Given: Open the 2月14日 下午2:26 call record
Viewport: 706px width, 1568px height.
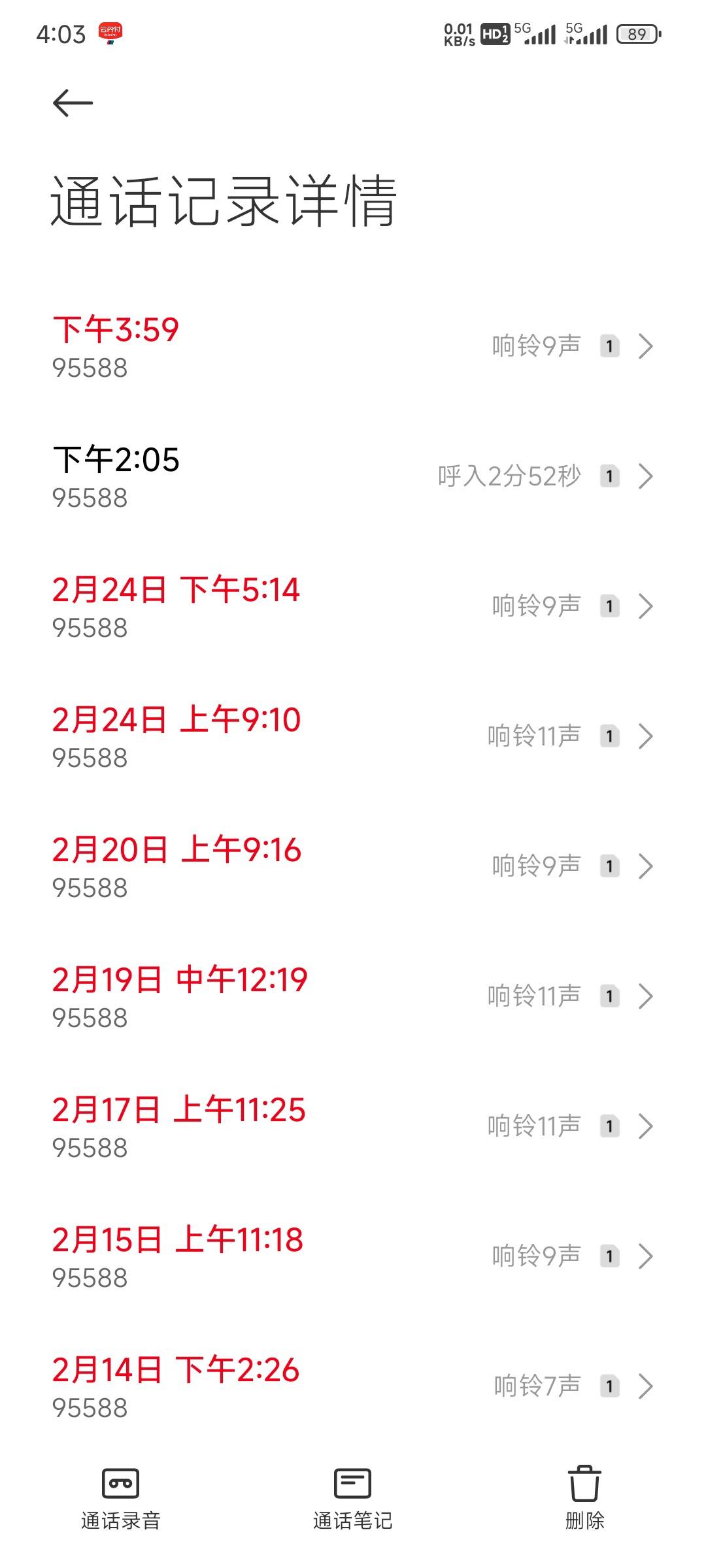Looking at the screenshot, I should [353, 1387].
